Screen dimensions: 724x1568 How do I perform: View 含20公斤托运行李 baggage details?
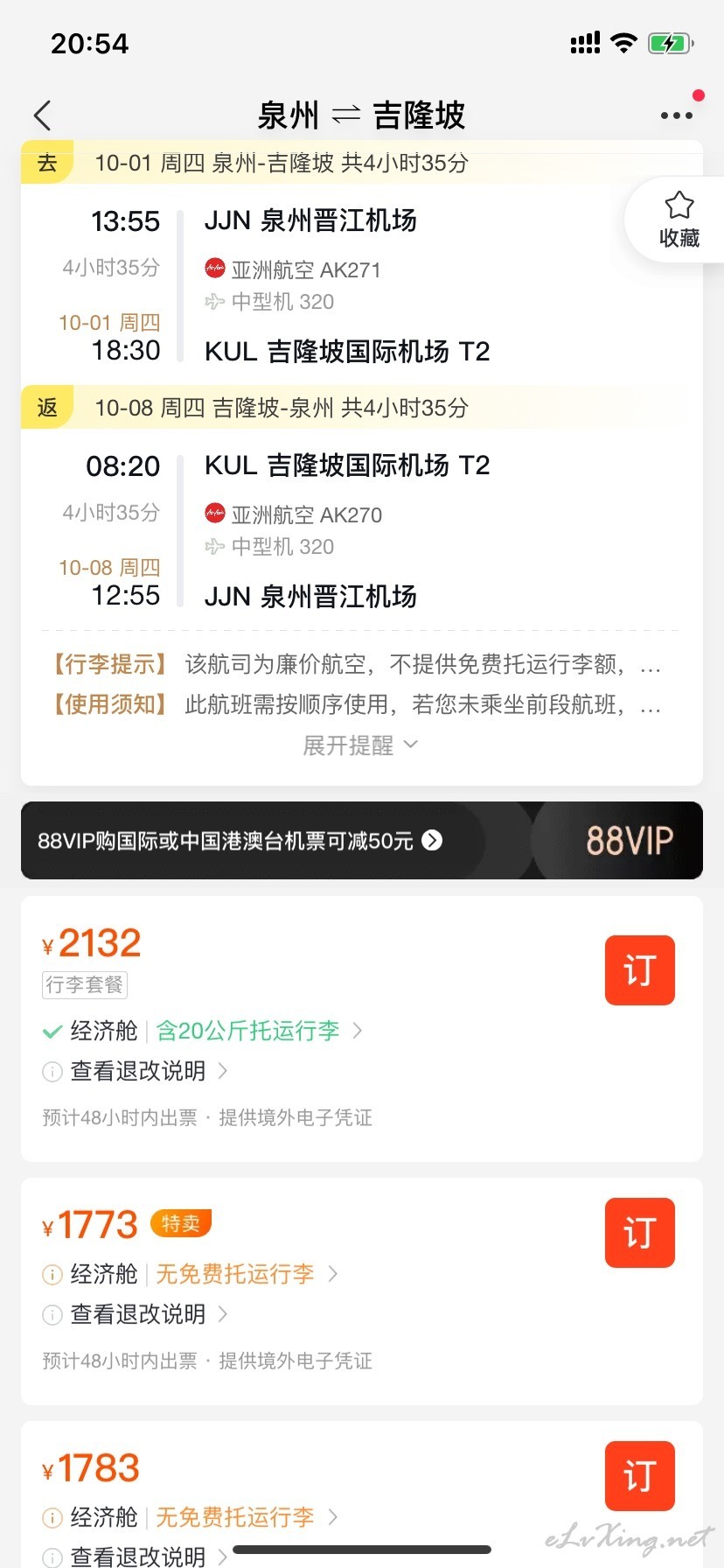[259, 1031]
